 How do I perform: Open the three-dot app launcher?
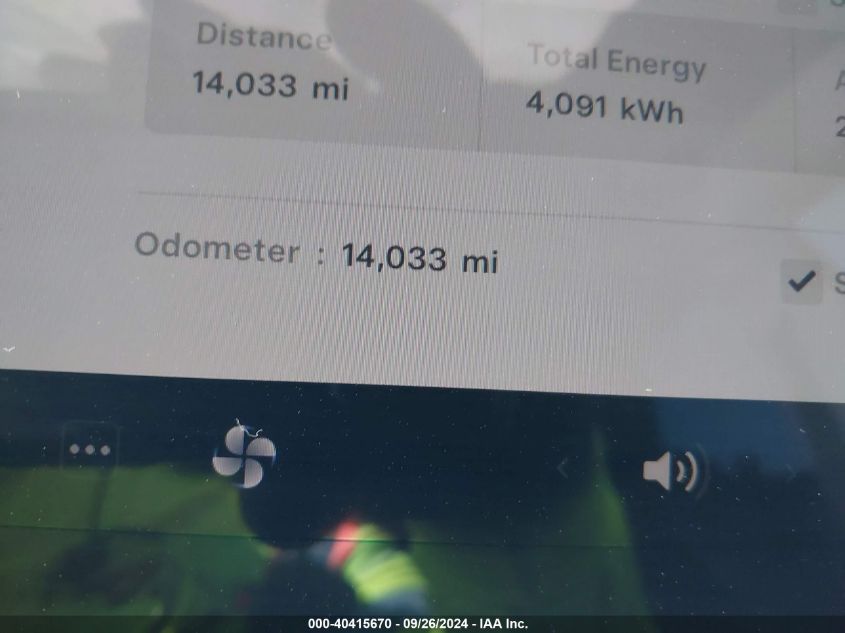click(90, 450)
